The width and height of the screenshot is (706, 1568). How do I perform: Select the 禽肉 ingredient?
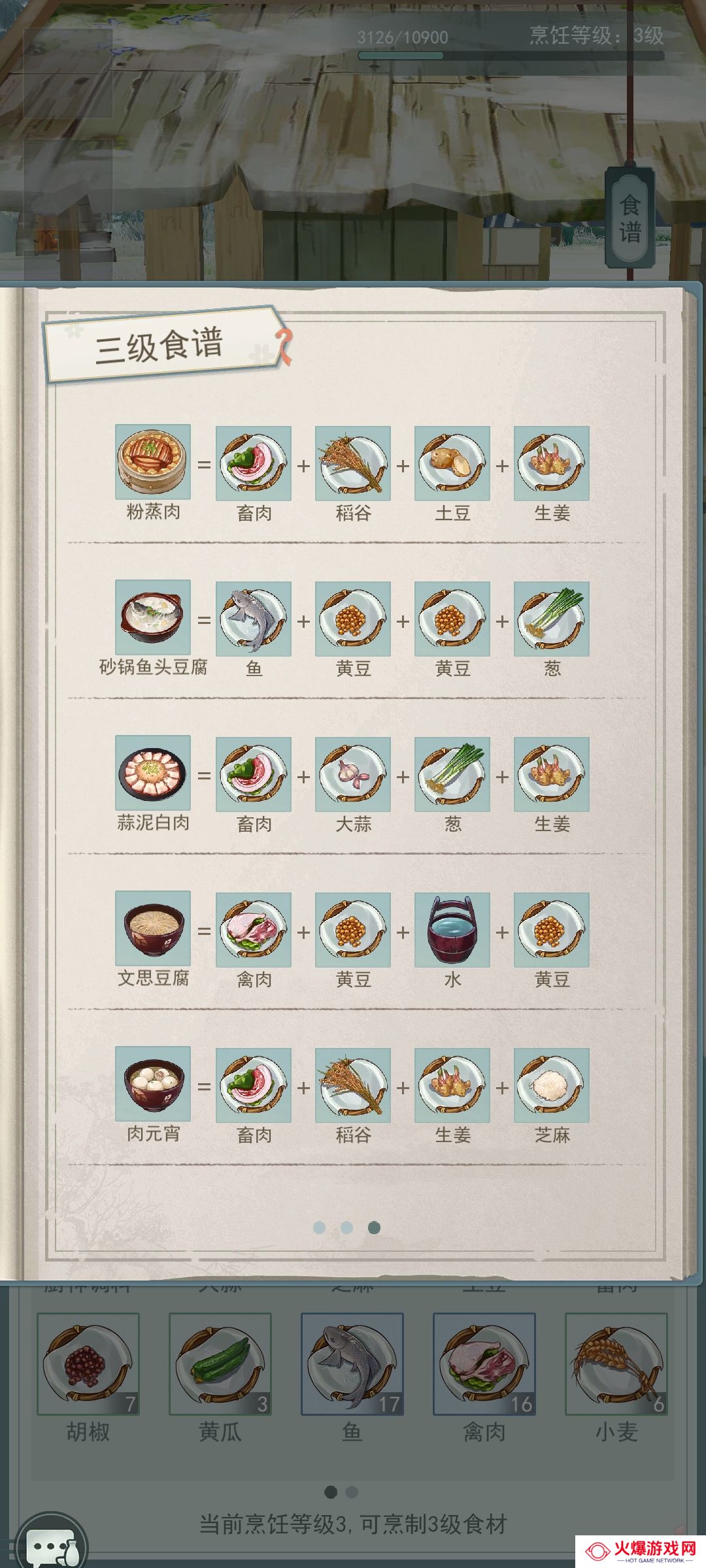(484, 1364)
